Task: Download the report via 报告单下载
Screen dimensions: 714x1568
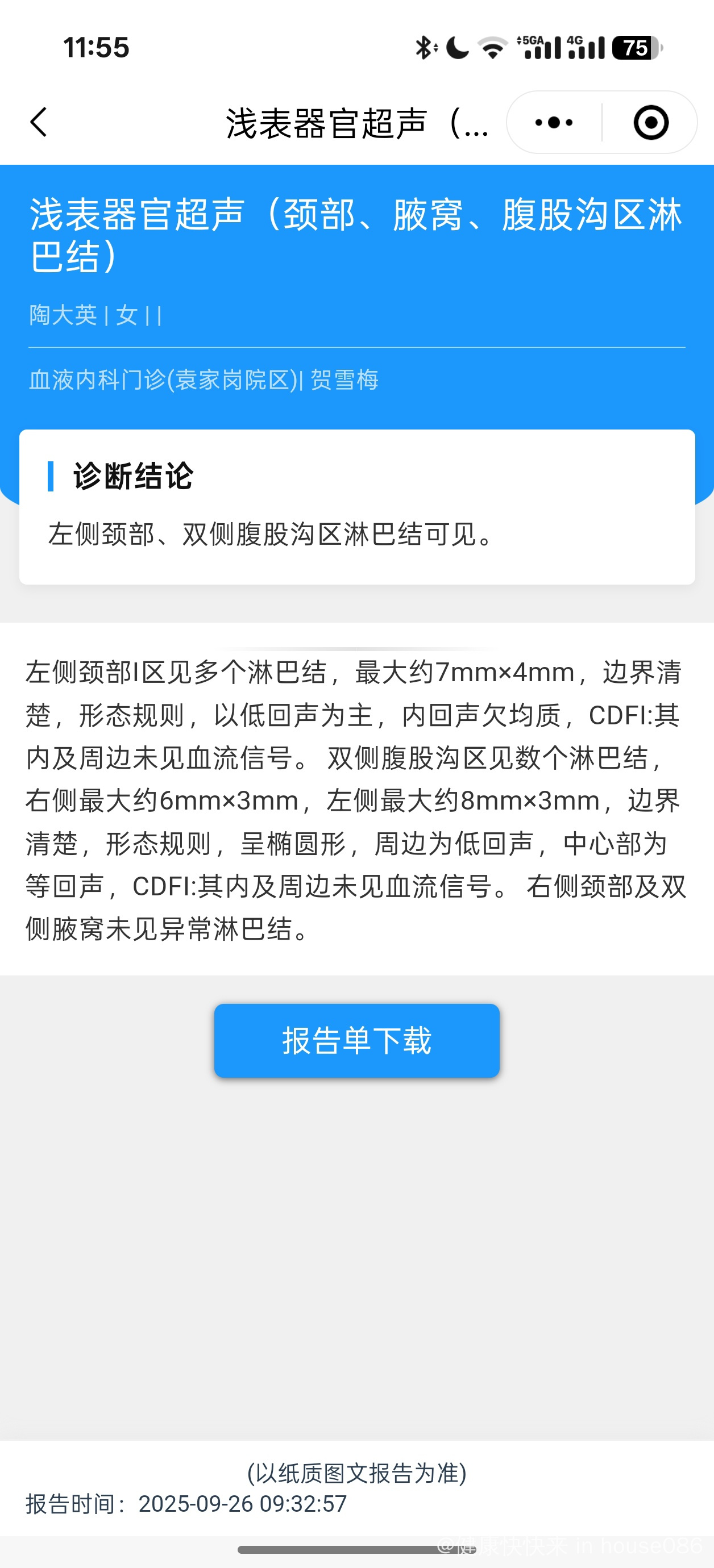Action: click(356, 1040)
